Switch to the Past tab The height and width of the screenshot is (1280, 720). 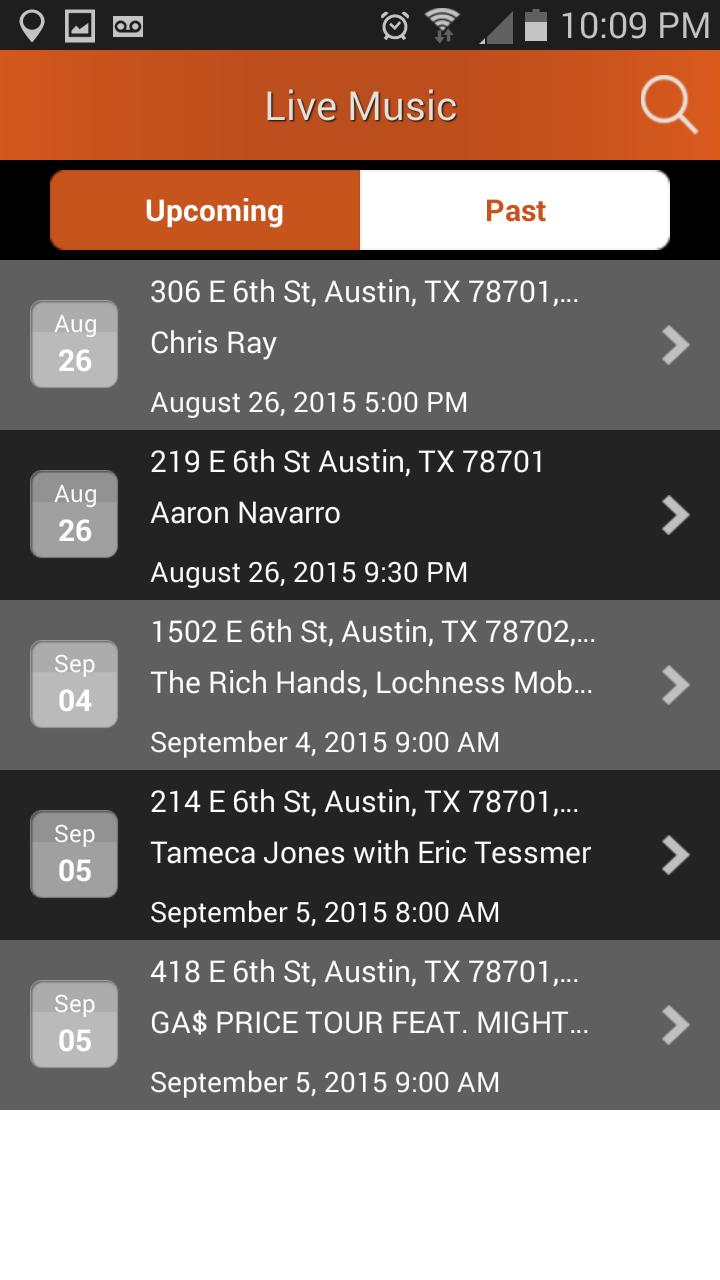515,210
